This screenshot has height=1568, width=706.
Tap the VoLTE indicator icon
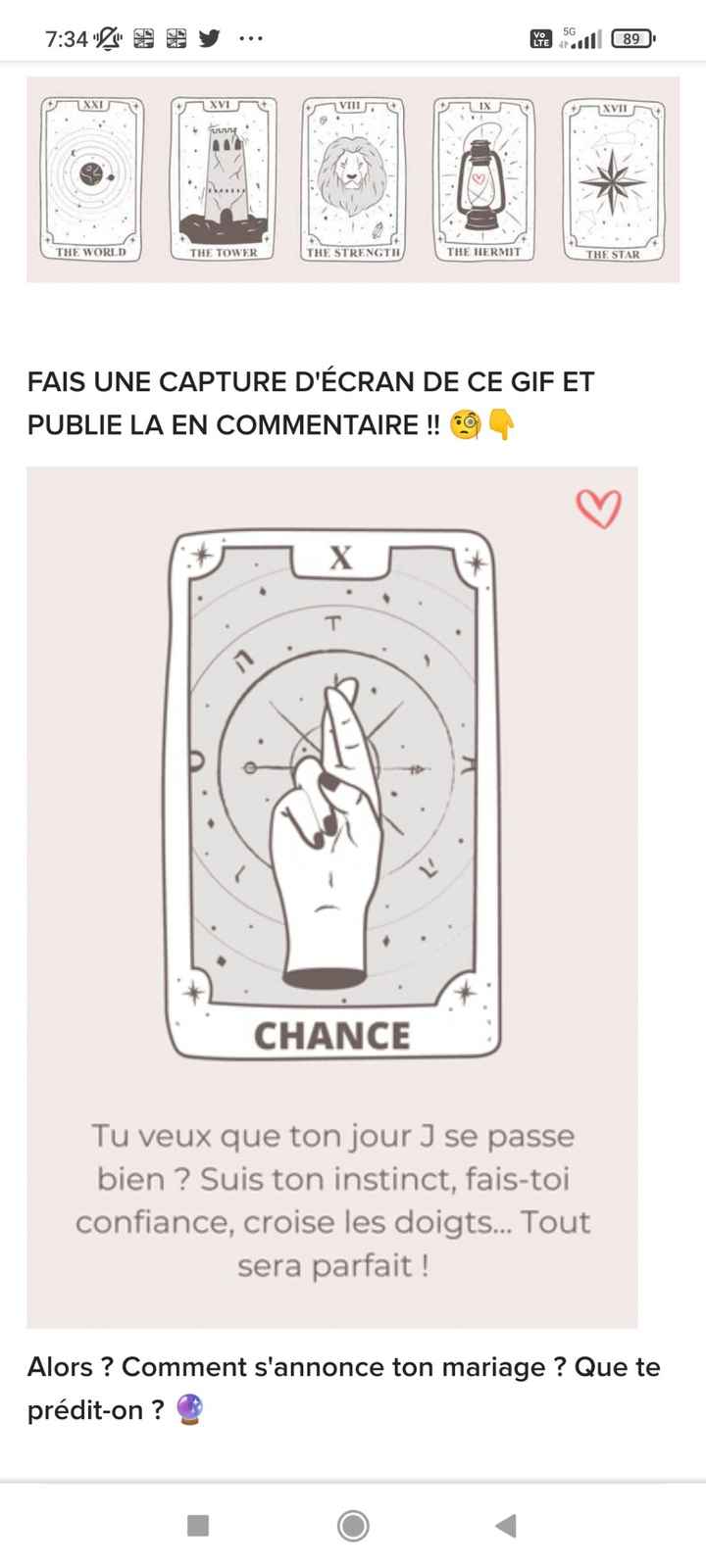click(x=541, y=39)
